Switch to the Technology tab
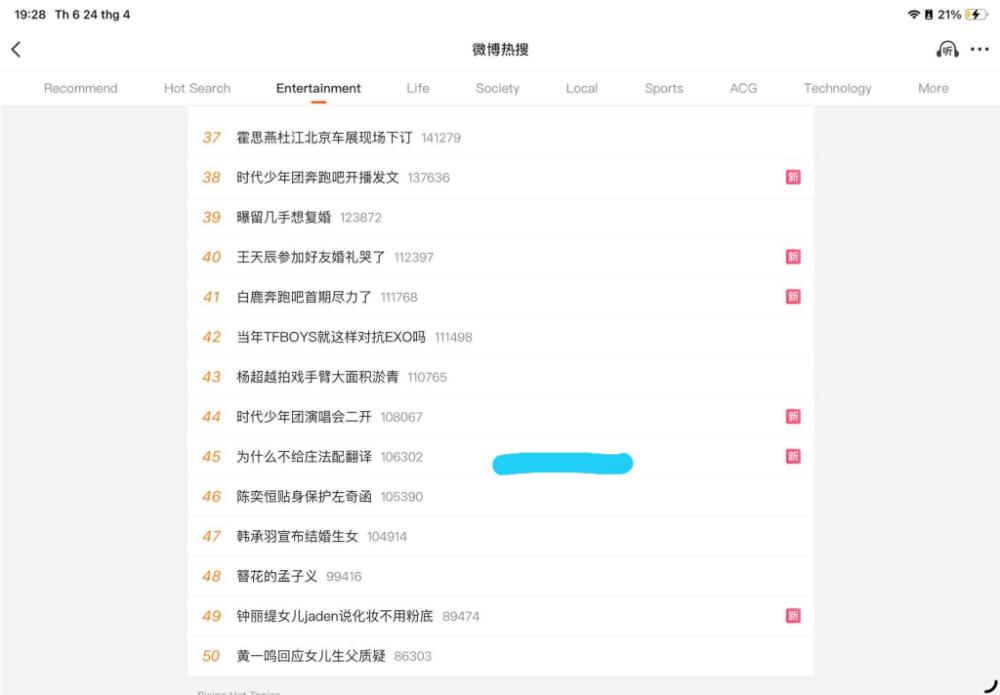This screenshot has height=695, width=1000. 837,88
